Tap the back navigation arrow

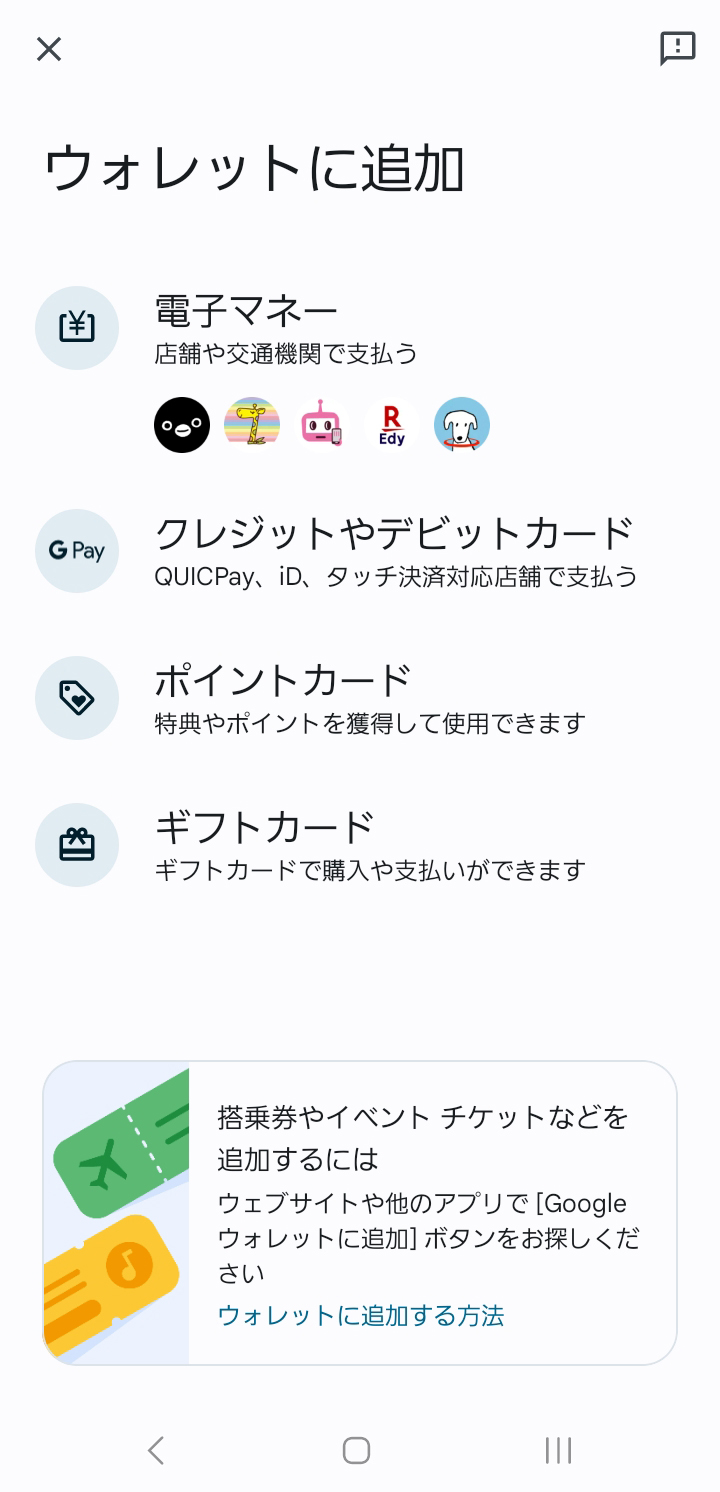(x=157, y=1448)
